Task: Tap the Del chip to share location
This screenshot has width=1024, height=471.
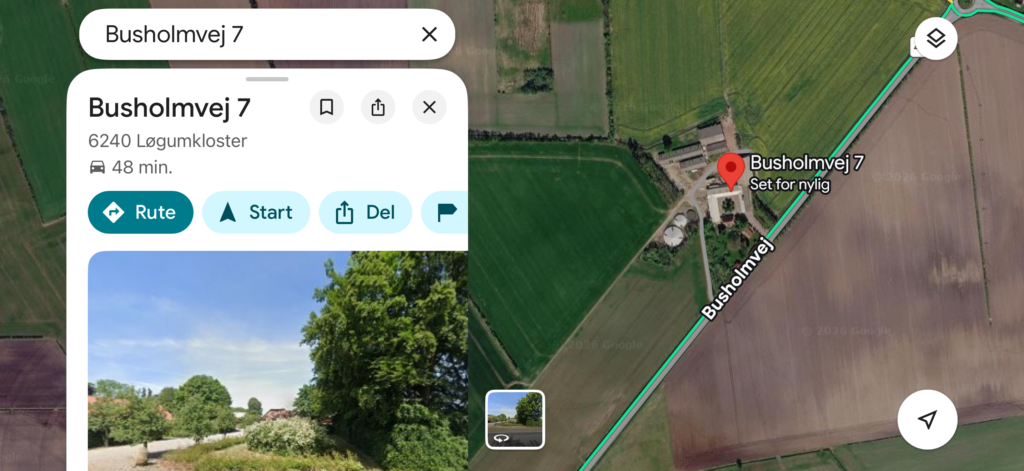Action: click(365, 212)
